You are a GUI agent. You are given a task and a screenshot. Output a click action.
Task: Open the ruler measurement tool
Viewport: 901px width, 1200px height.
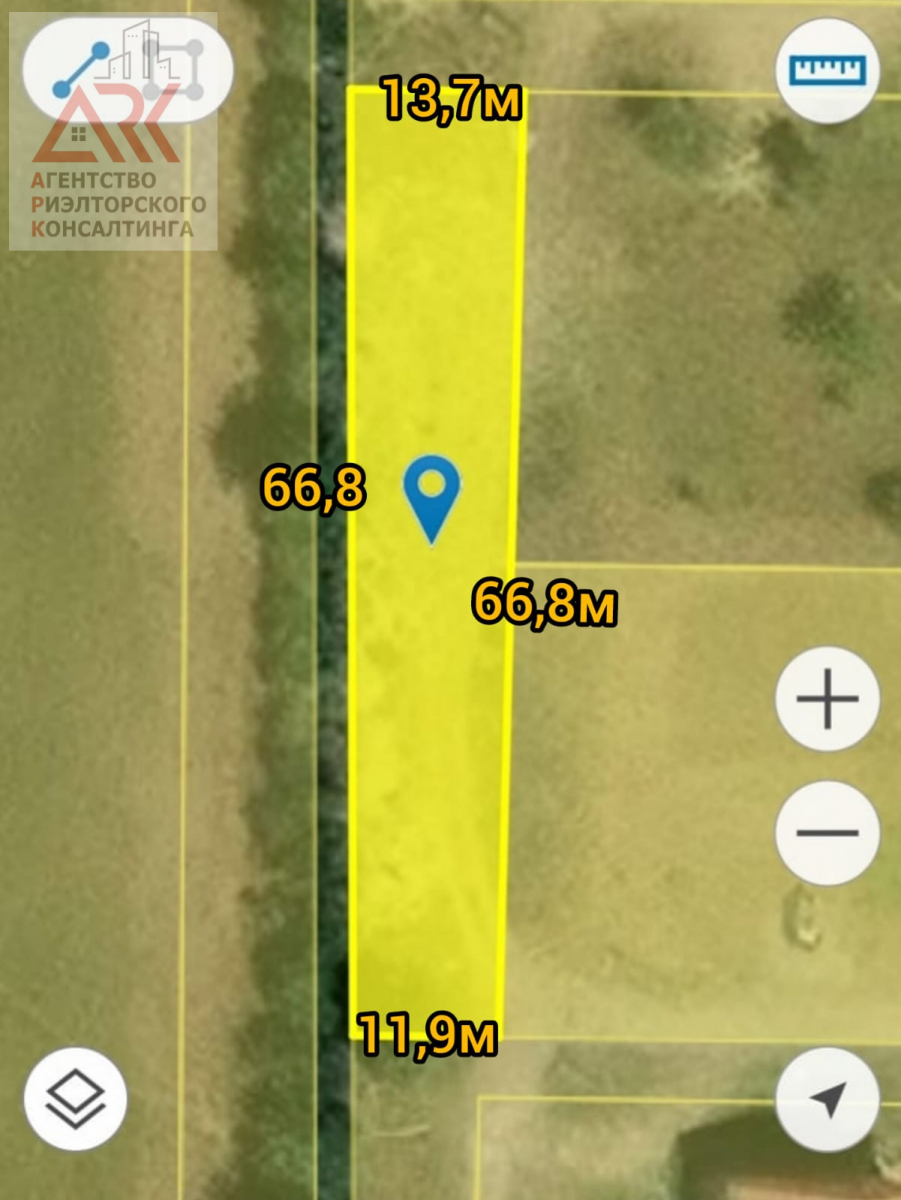point(827,71)
